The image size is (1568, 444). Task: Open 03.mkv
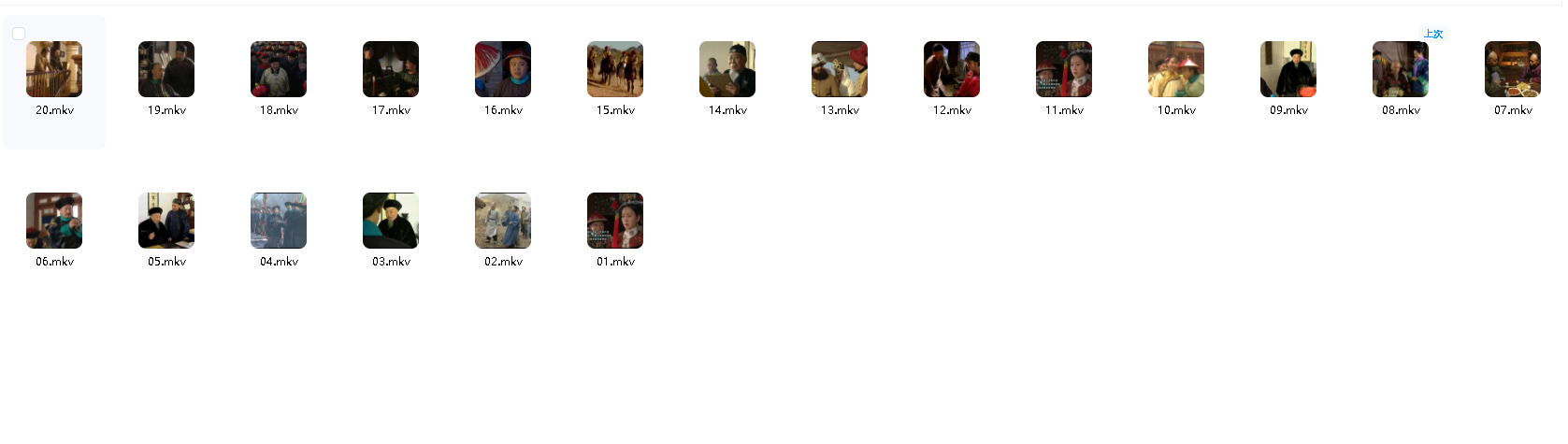[x=391, y=221]
